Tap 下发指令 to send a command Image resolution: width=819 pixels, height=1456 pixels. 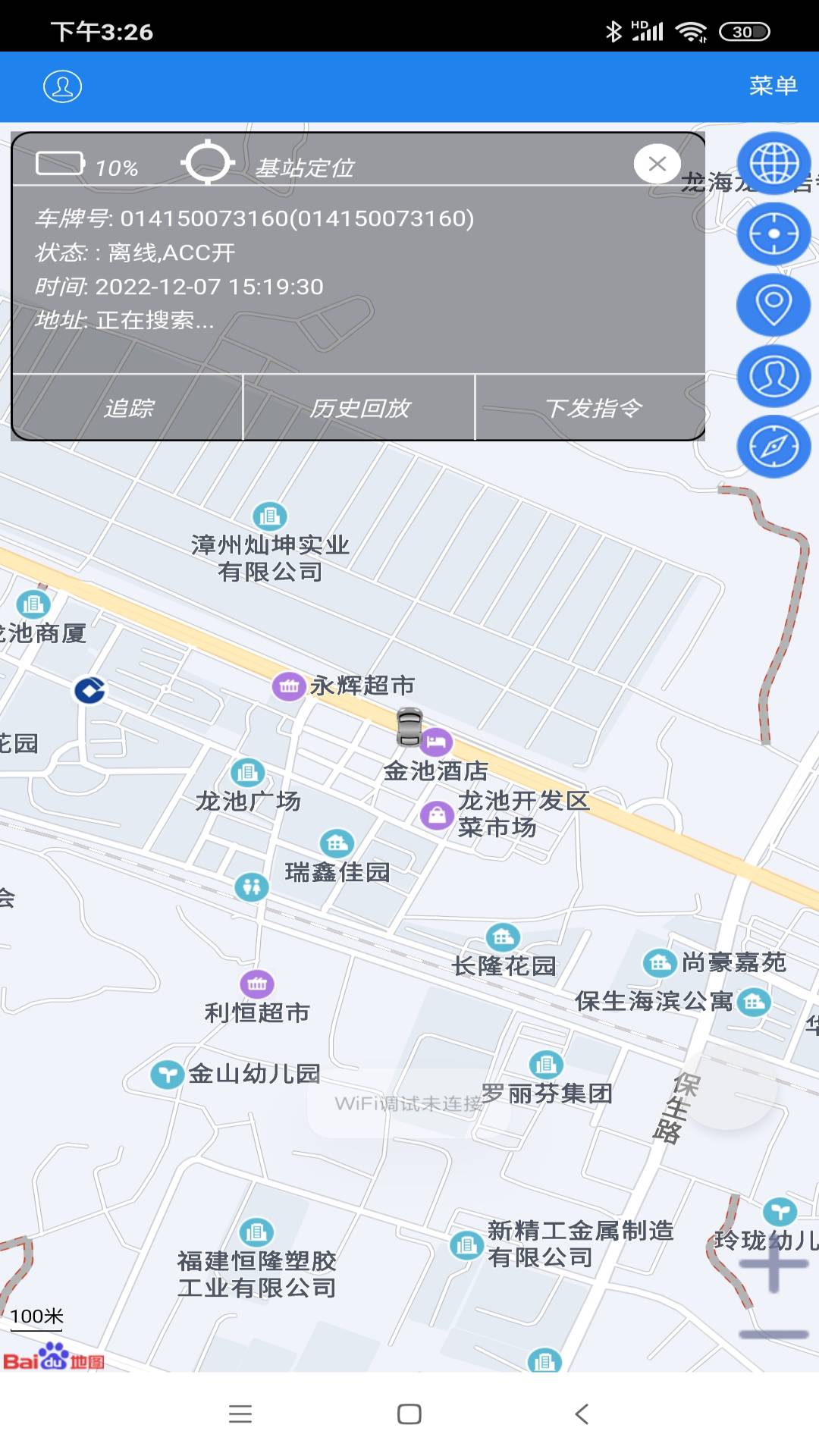[x=592, y=408]
